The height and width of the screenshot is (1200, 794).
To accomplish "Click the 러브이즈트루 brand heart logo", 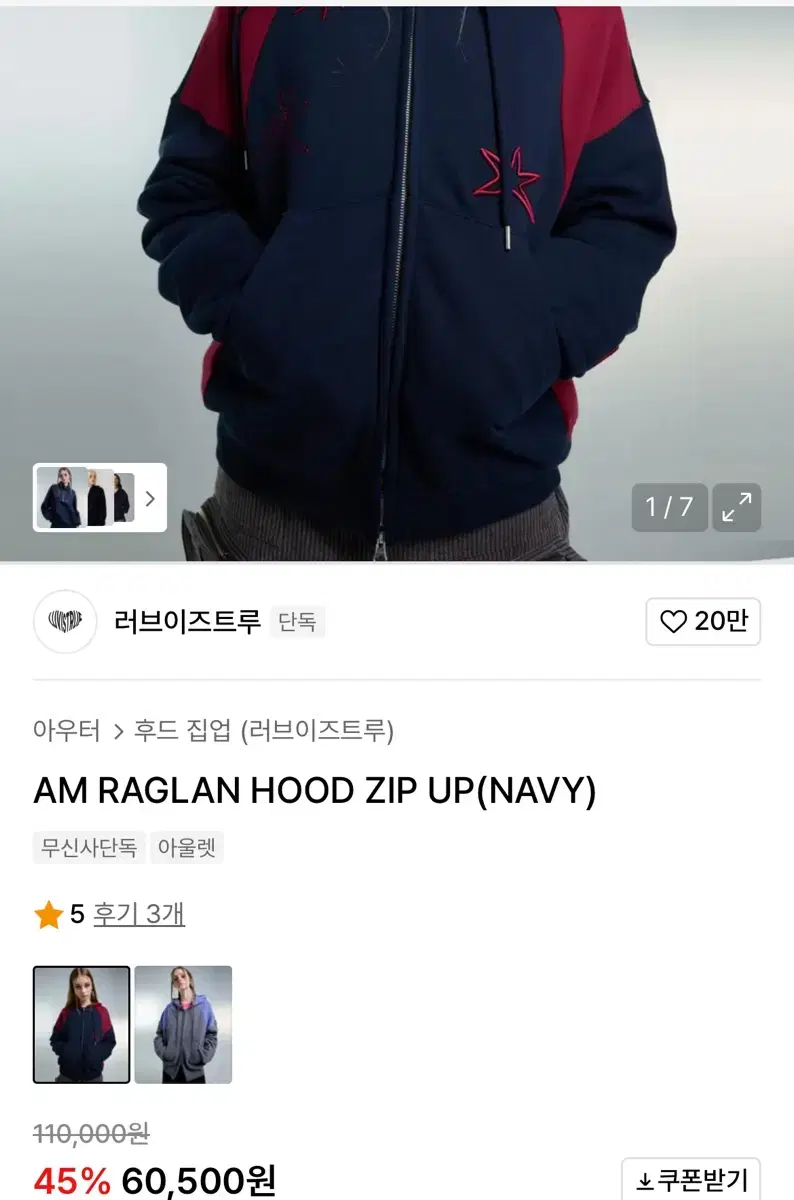I will tap(66, 622).
